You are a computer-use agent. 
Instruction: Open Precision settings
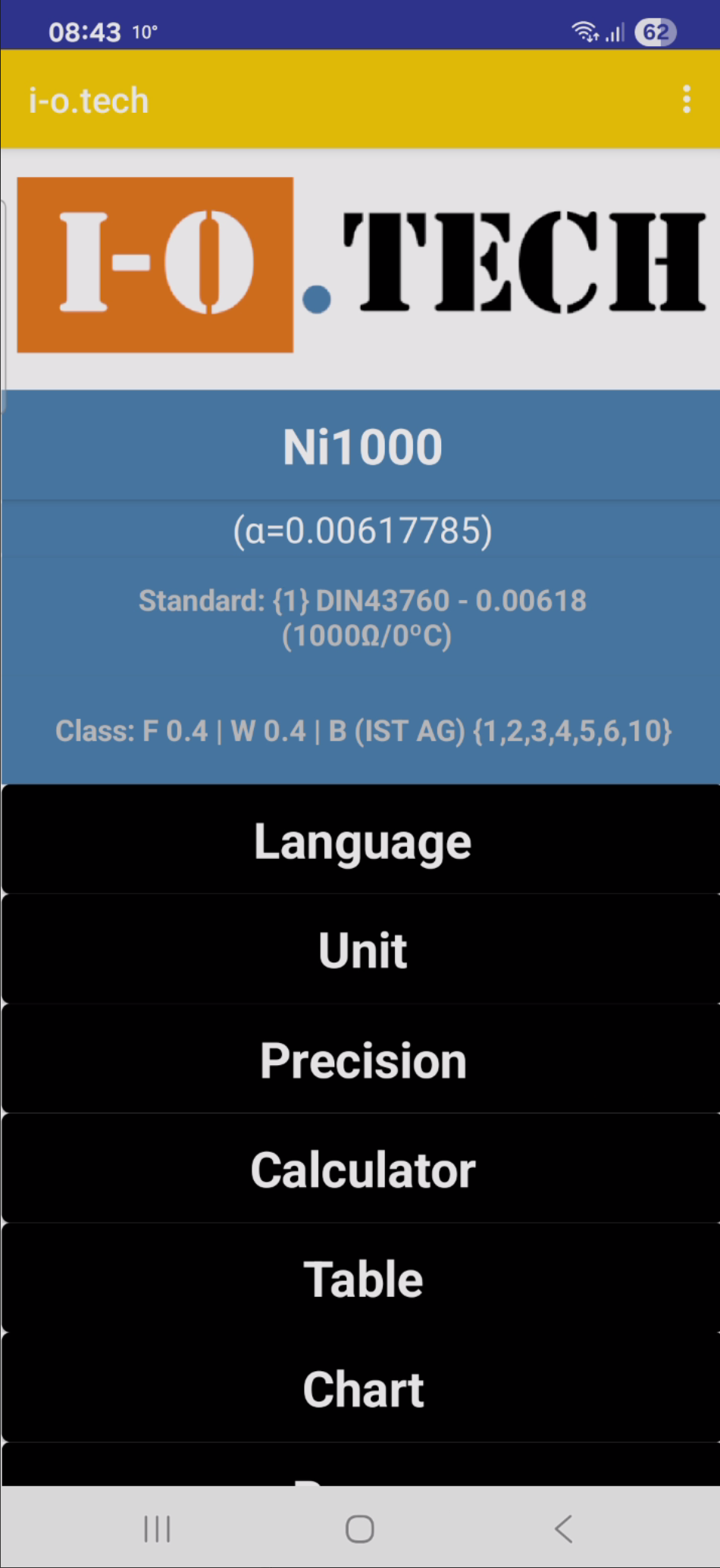coord(362,1060)
